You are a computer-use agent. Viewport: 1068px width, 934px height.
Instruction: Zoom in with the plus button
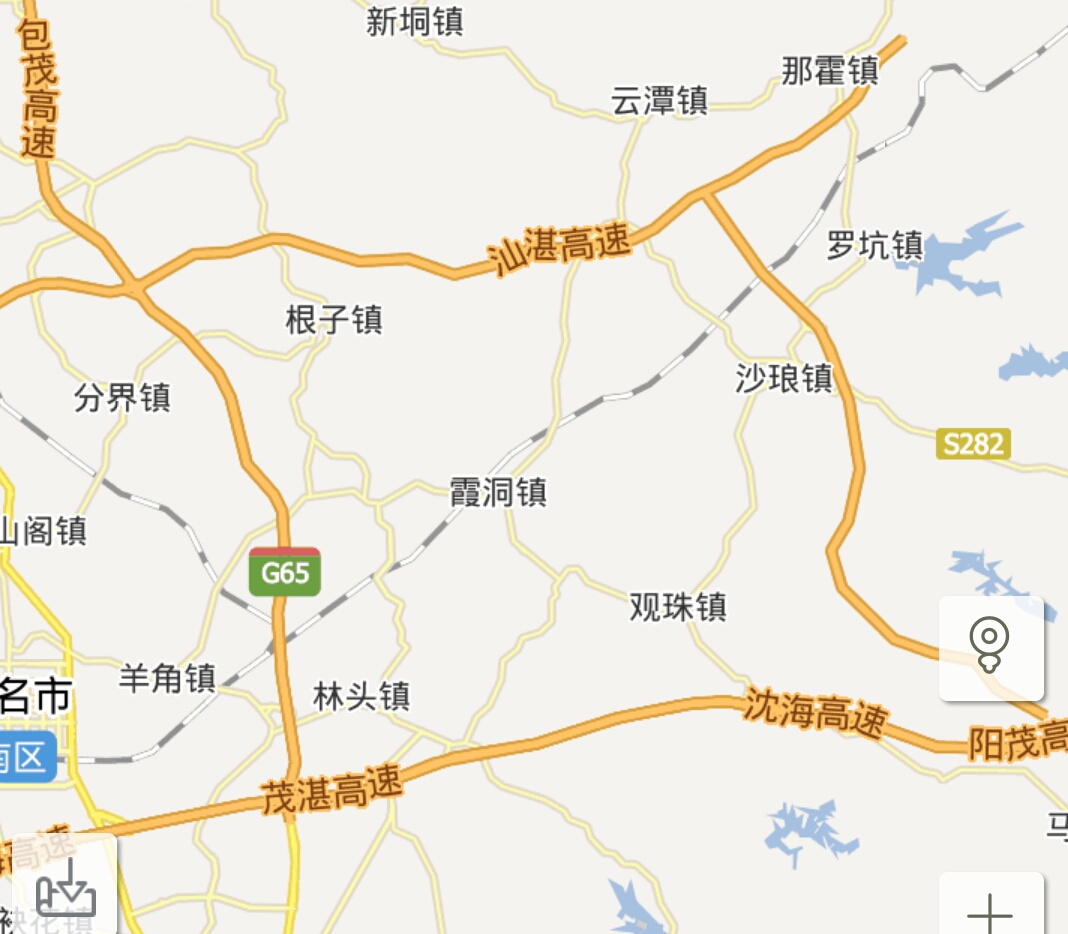coord(990,908)
